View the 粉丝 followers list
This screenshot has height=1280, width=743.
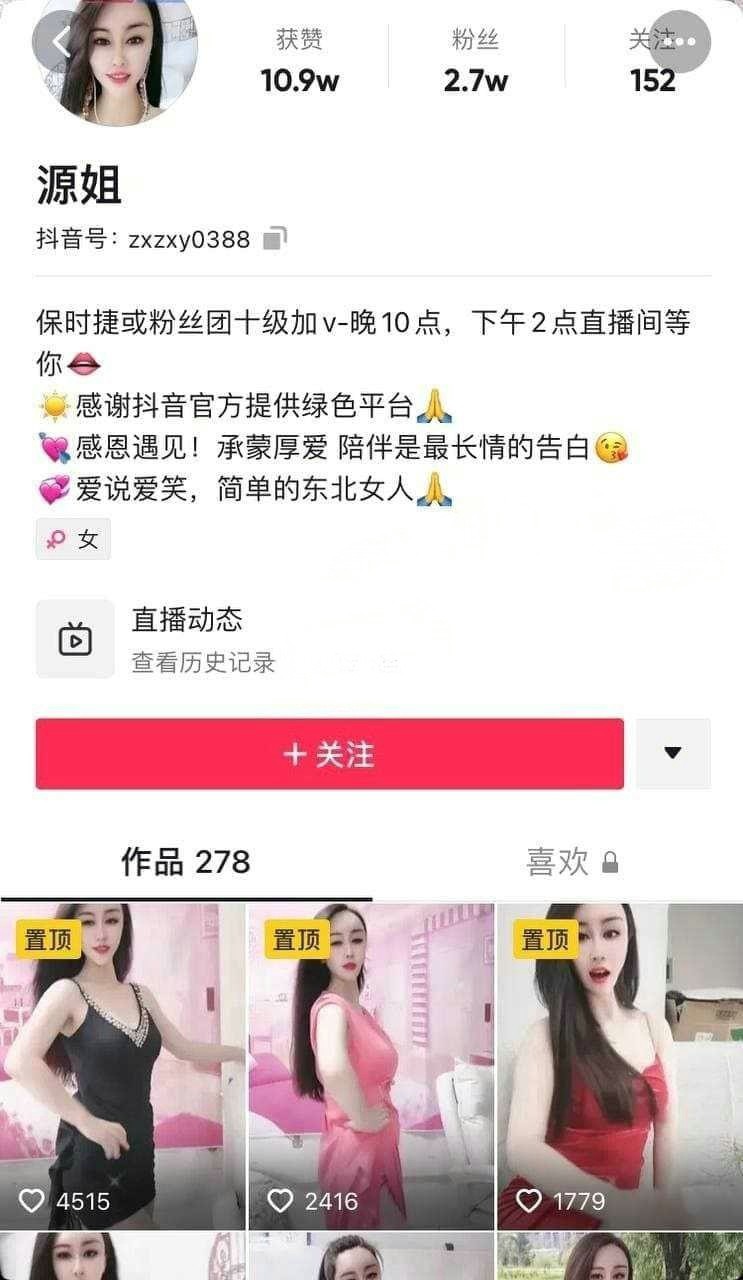point(475,60)
